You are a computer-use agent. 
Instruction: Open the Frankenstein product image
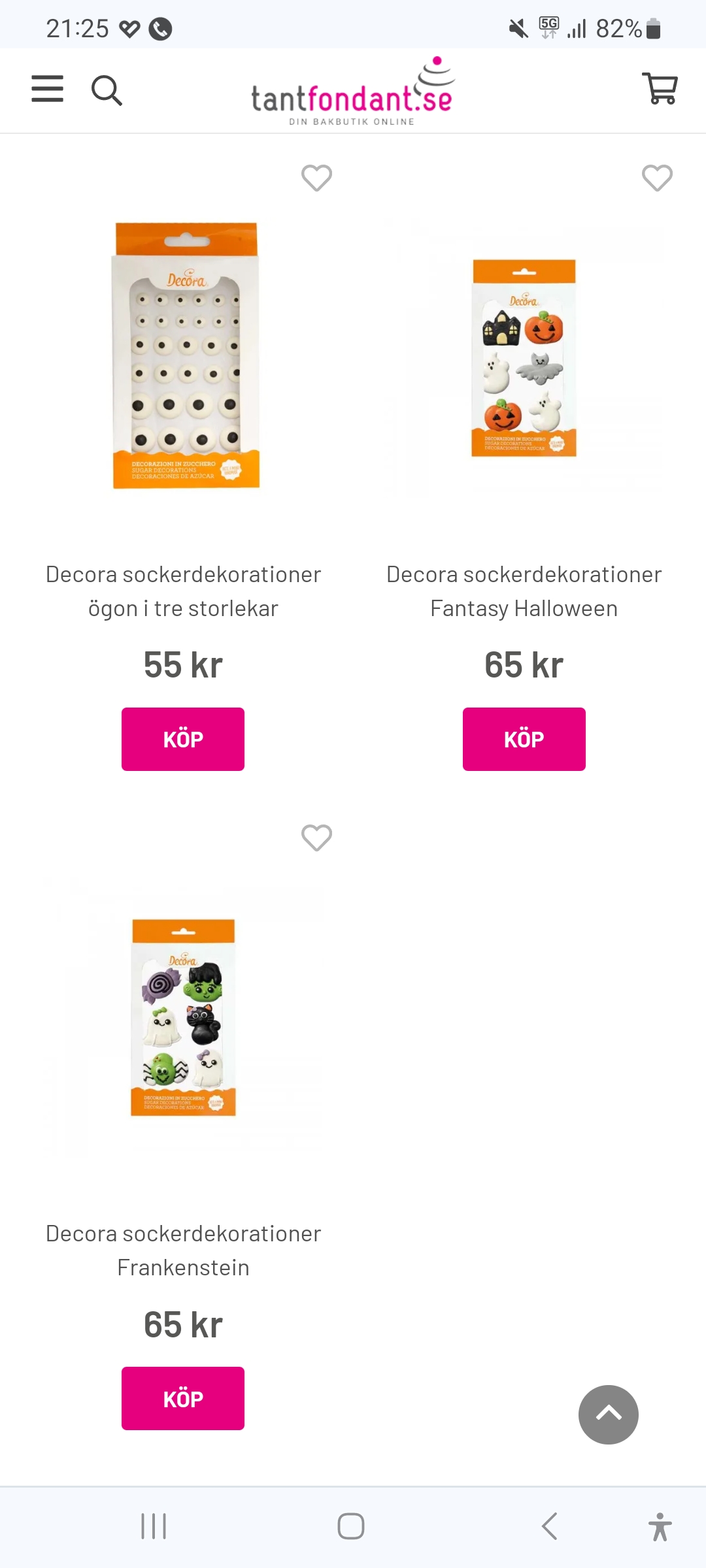point(184,1017)
